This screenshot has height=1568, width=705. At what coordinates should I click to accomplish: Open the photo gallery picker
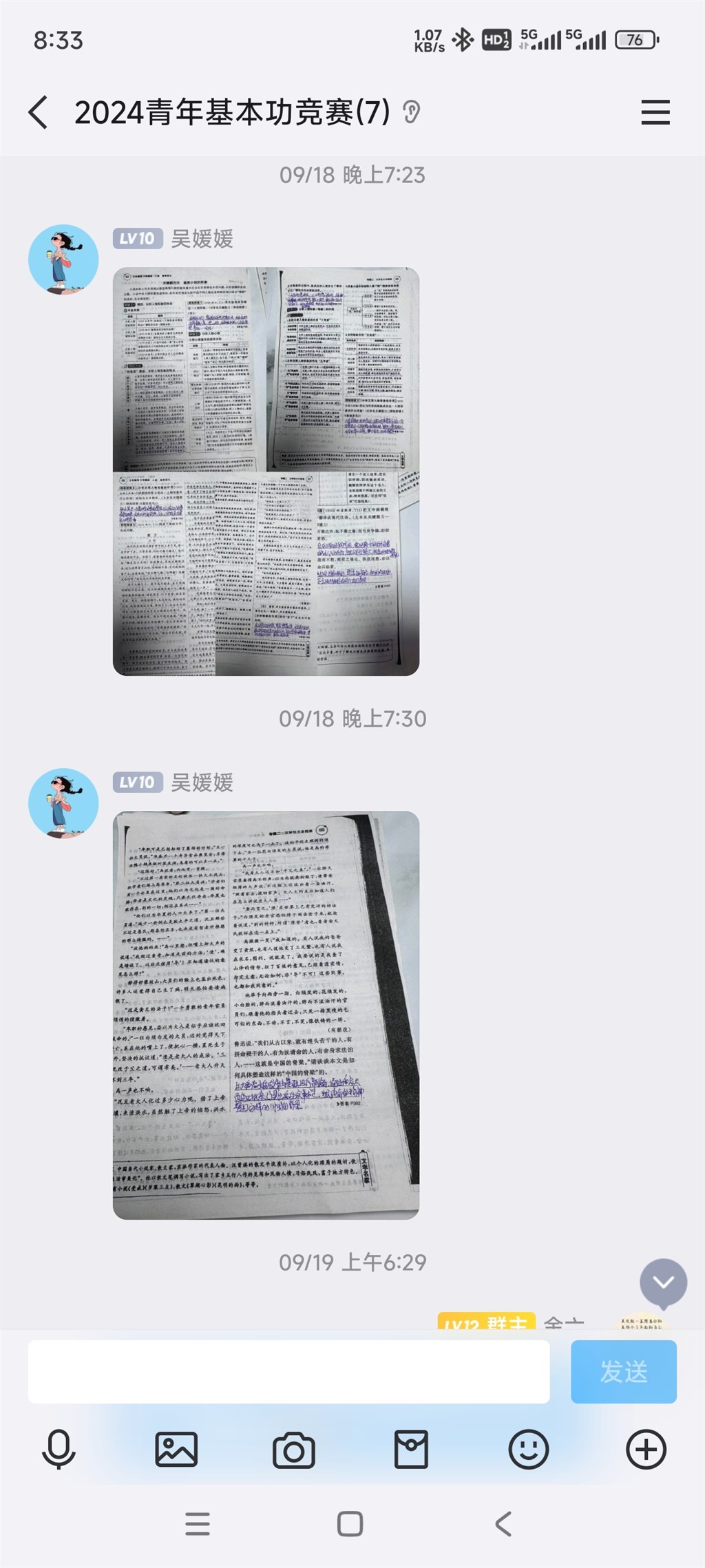[x=176, y=1449]
